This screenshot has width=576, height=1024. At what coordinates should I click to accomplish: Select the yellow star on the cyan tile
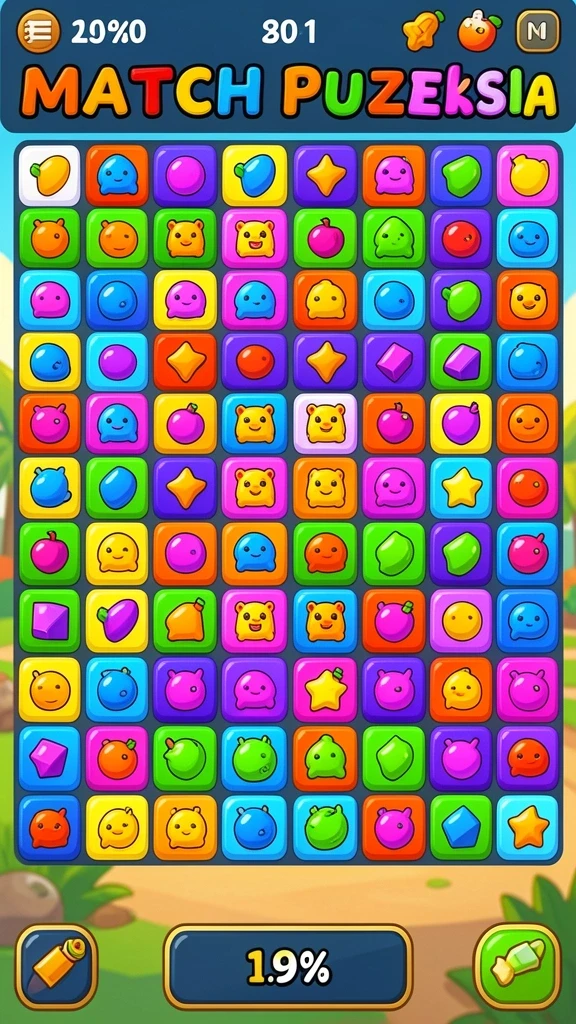tap(461, 488)
